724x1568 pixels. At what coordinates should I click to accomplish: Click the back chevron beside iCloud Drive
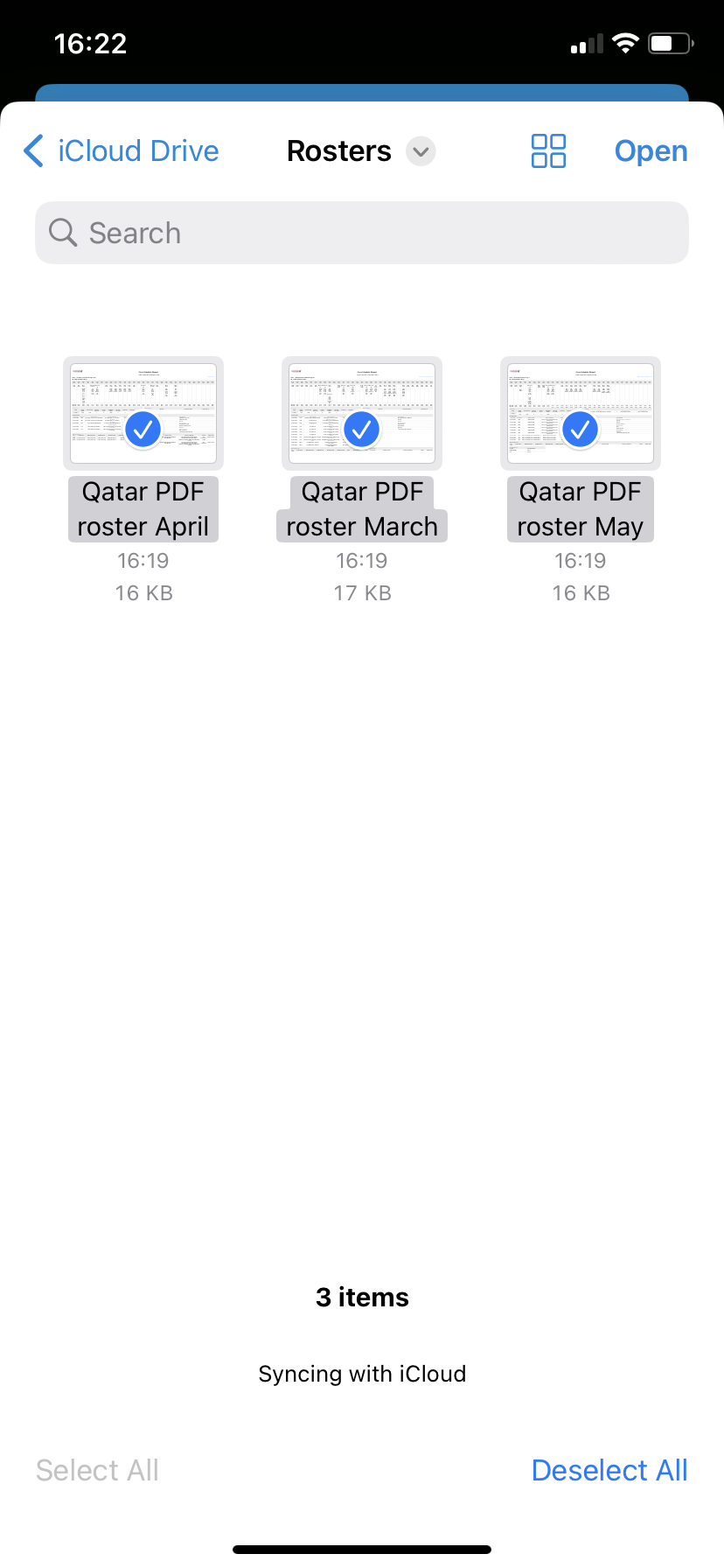pos(32,150)
